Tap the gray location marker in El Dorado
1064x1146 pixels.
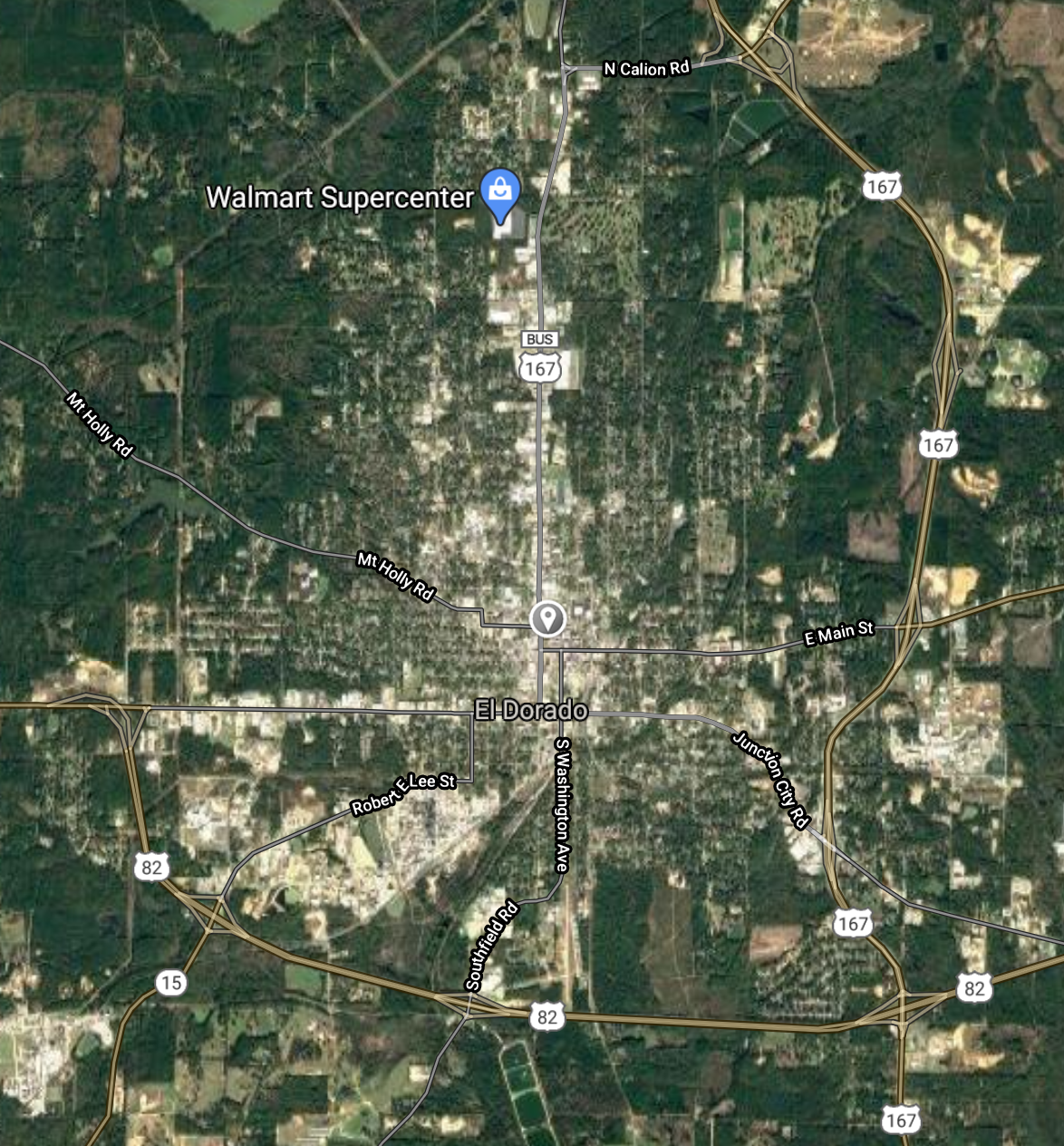[547, 619]
